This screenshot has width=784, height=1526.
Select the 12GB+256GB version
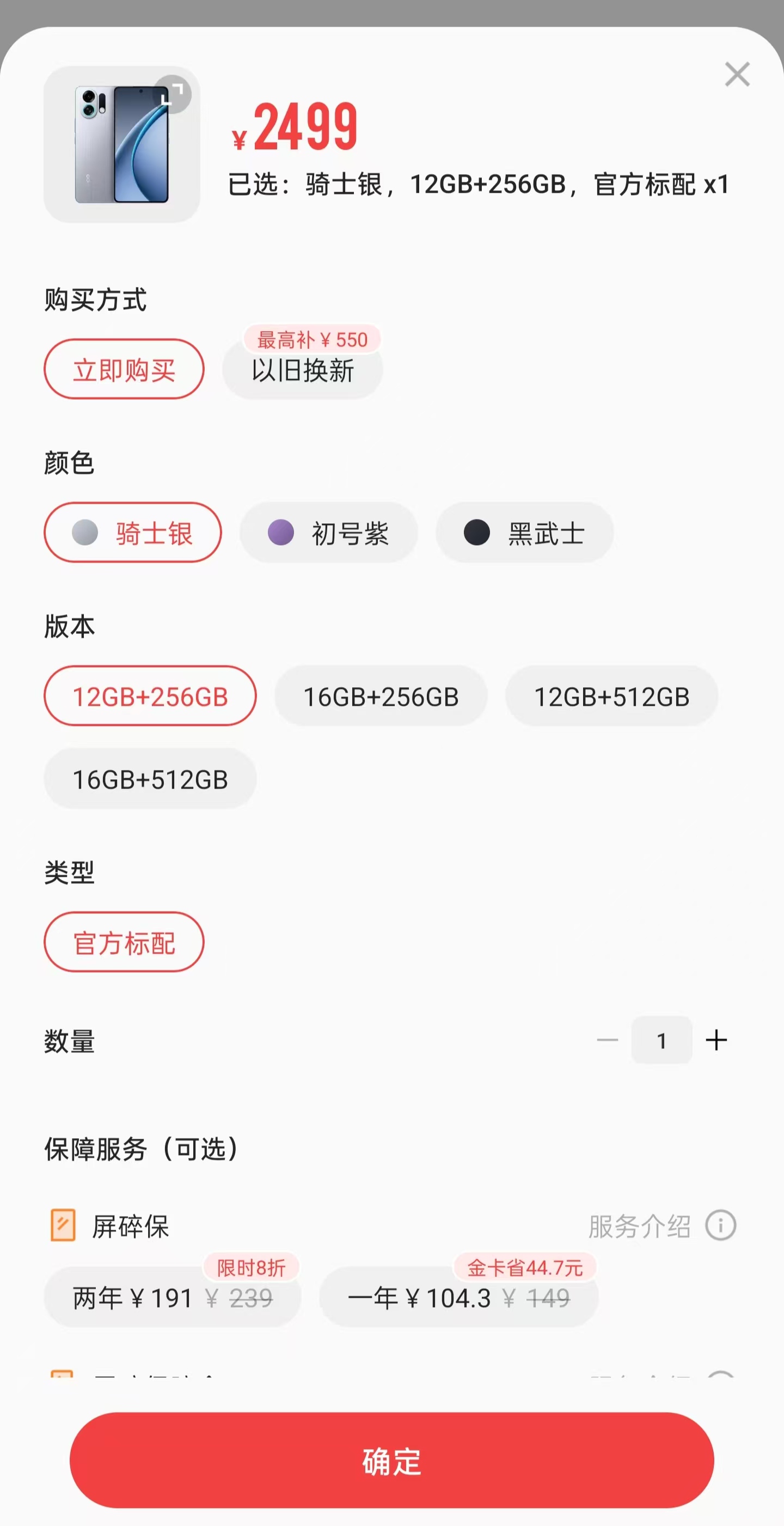coord(150,696)
